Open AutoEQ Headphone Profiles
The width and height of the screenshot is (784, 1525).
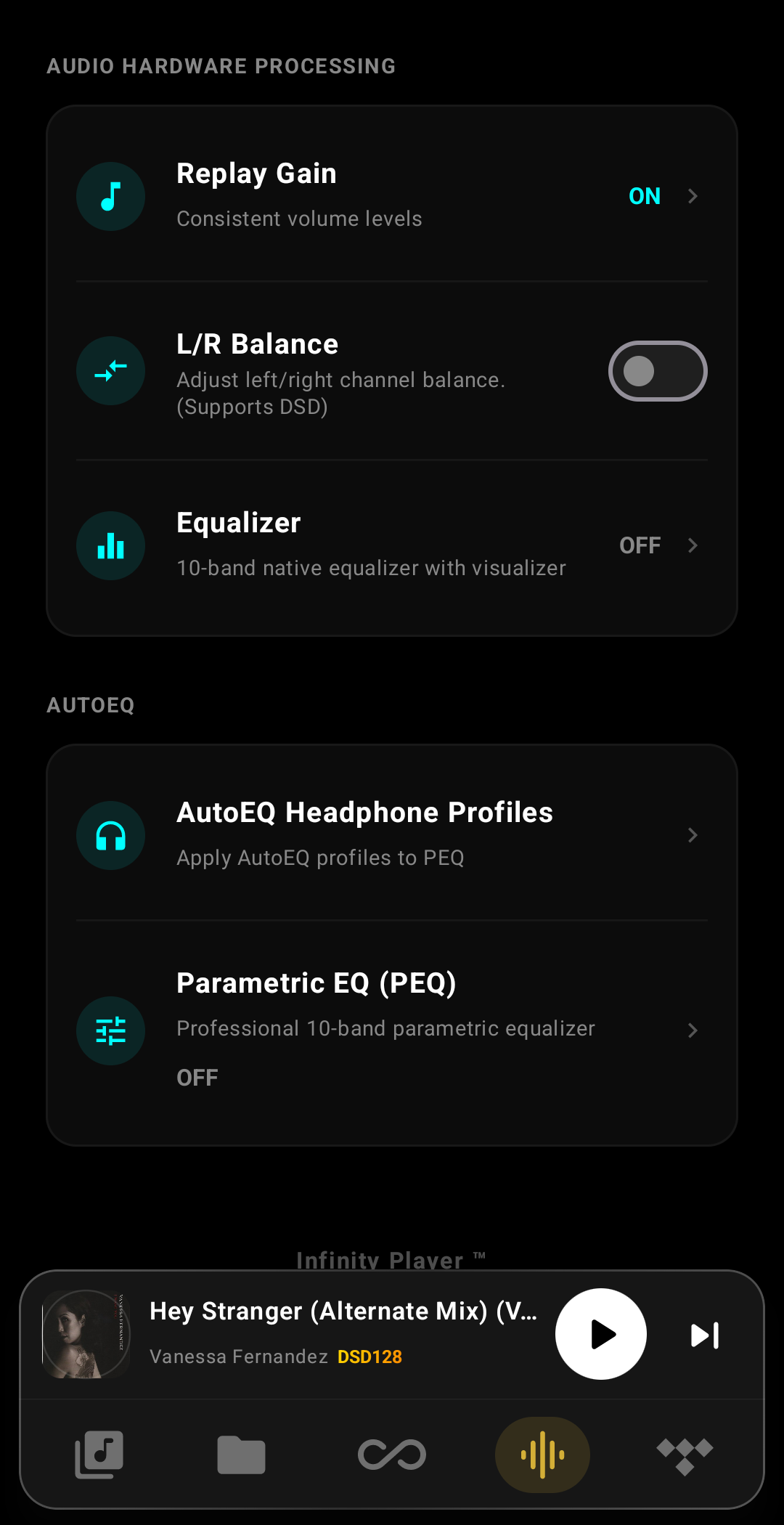click(392, 835)
